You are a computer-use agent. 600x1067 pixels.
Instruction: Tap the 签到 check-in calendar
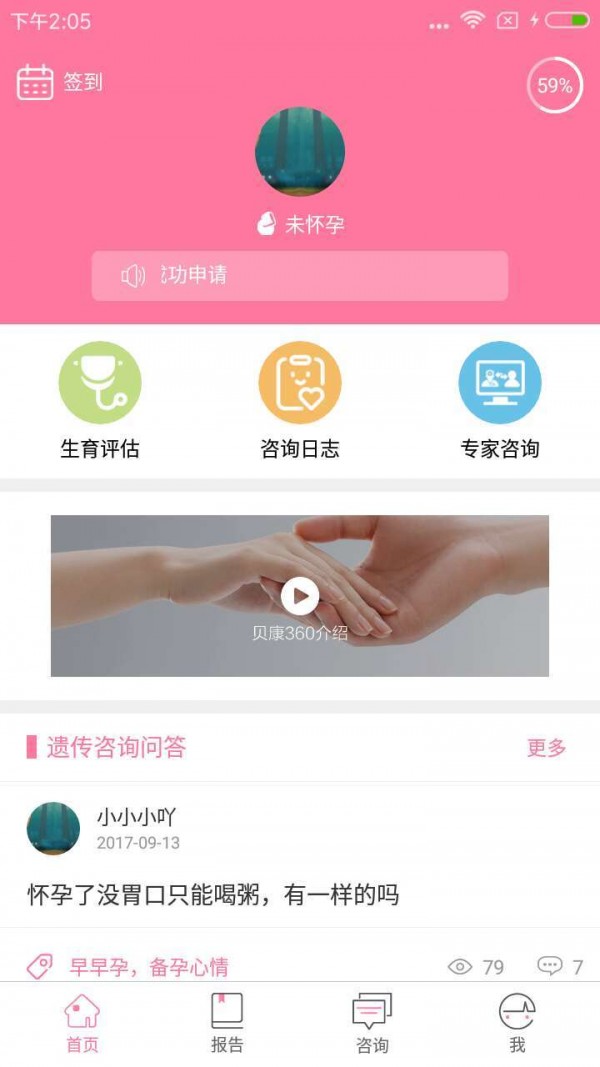[x=59, y=82]
